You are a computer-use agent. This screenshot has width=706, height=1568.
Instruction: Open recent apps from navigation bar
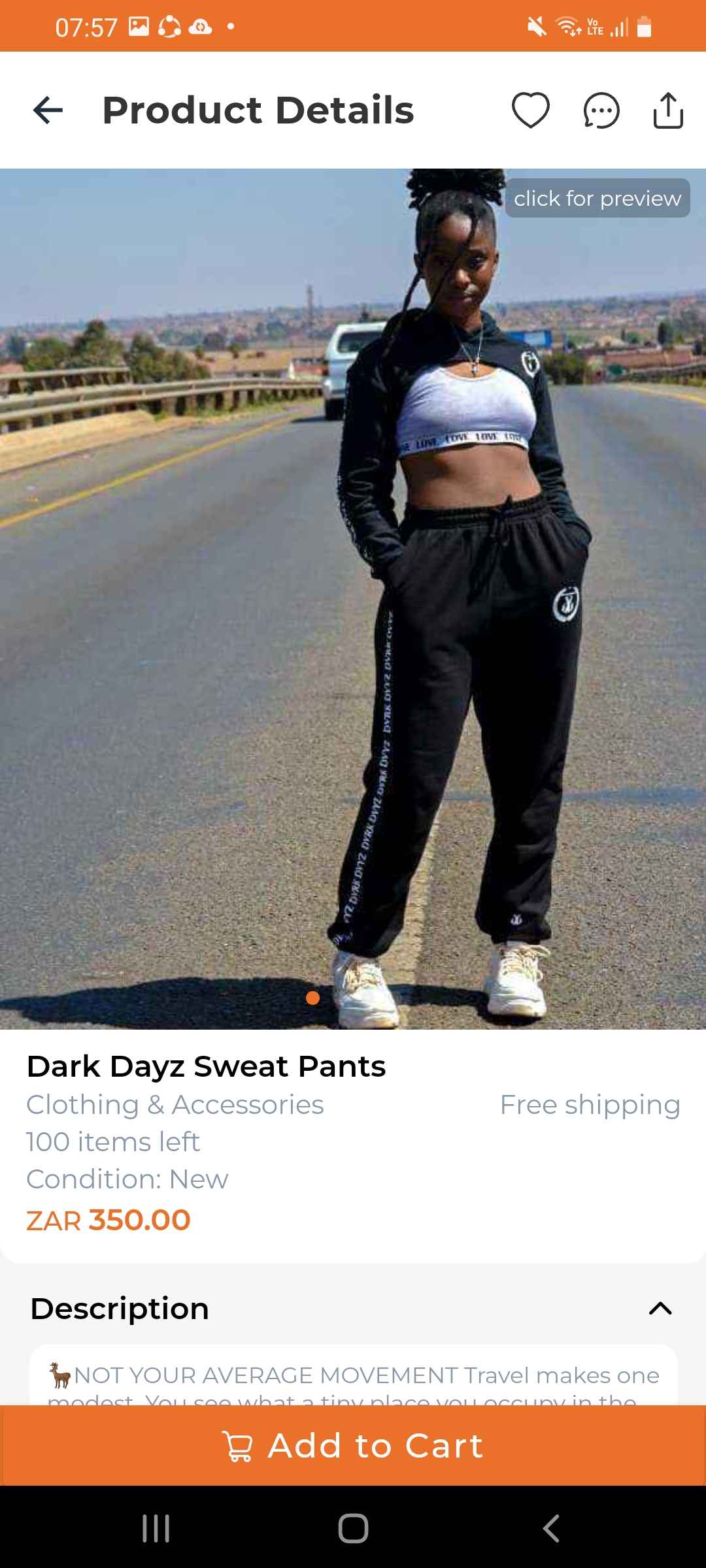156,1528
